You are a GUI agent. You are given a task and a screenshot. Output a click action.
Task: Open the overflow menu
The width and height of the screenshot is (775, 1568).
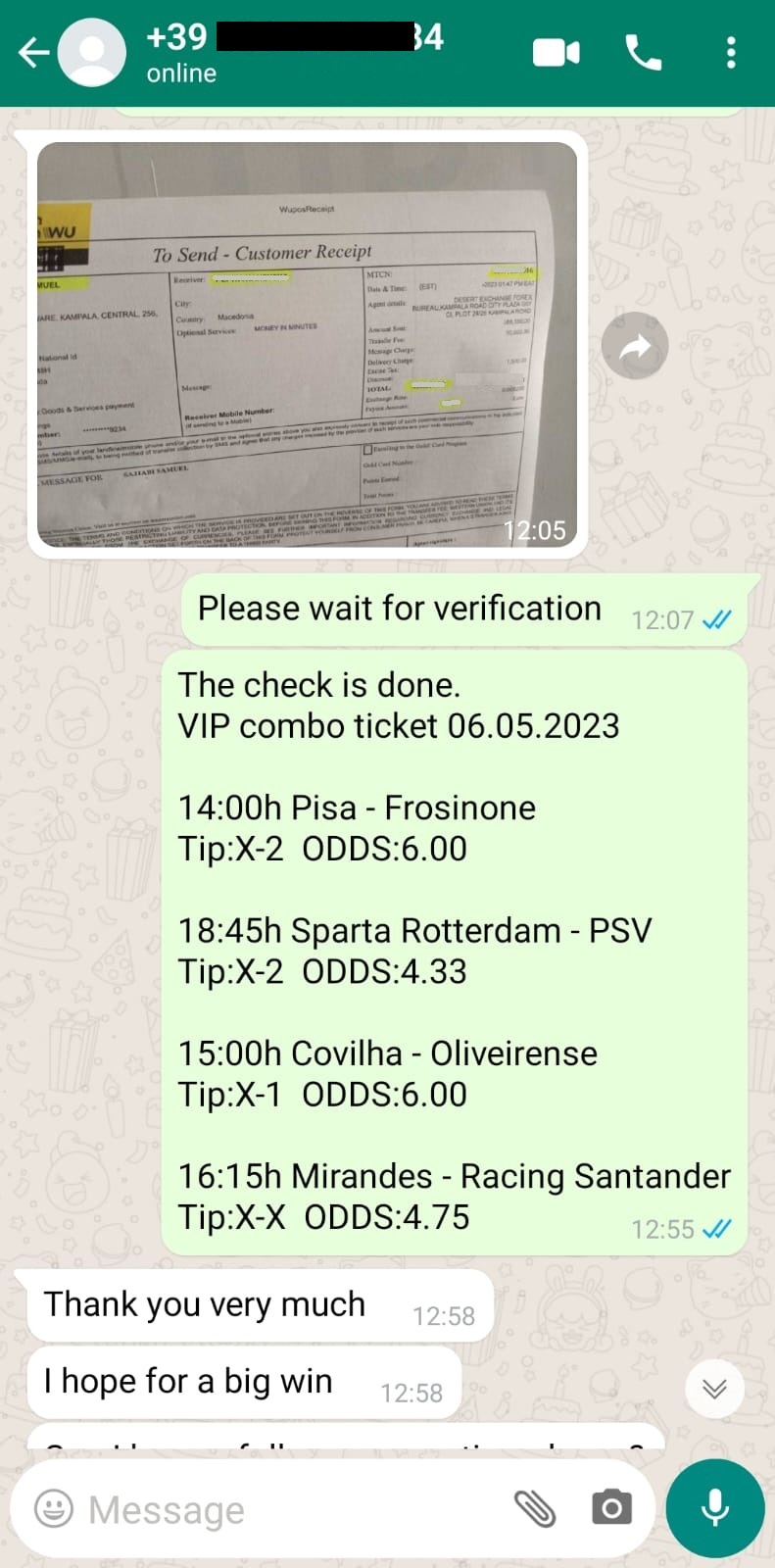point(731,52)
